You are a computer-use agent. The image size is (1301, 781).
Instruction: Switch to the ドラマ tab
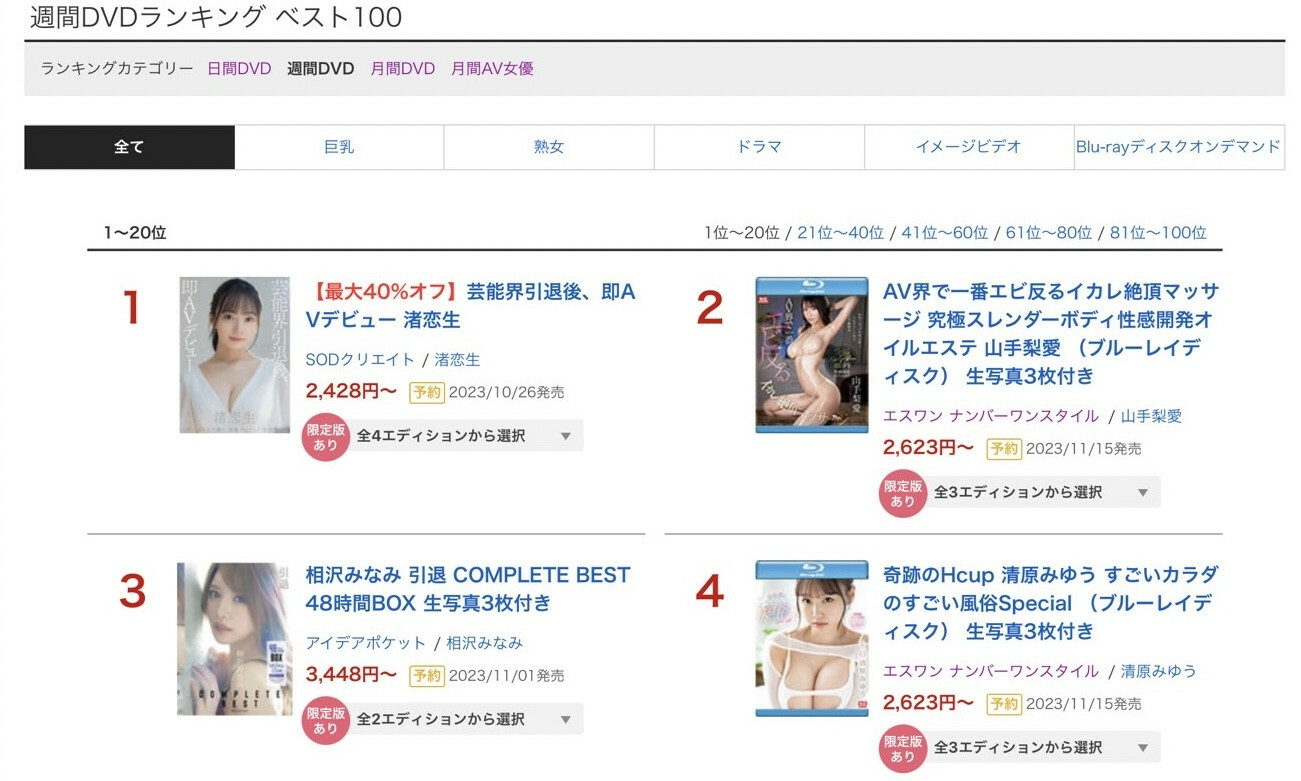tap(758, 147)
